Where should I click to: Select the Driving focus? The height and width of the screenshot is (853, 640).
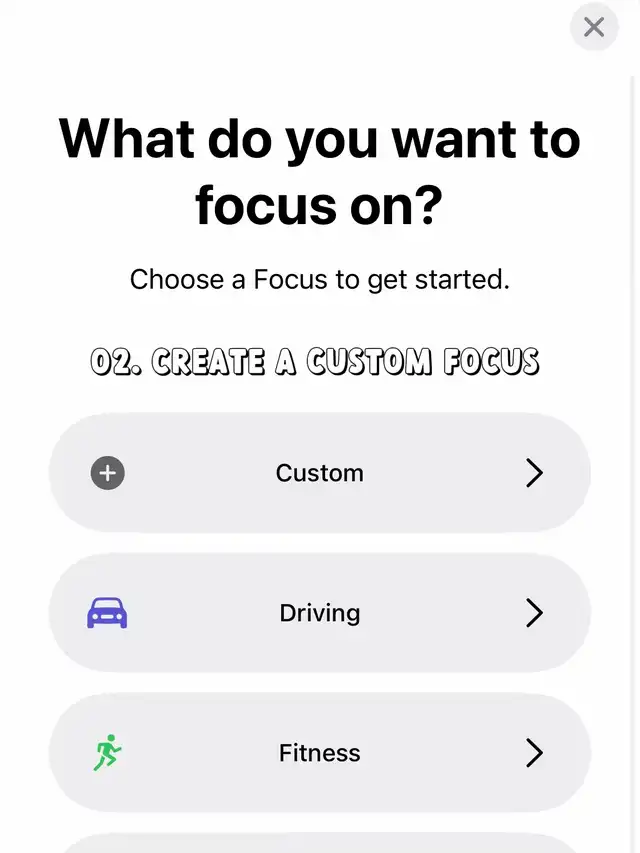tap(319, 613)
